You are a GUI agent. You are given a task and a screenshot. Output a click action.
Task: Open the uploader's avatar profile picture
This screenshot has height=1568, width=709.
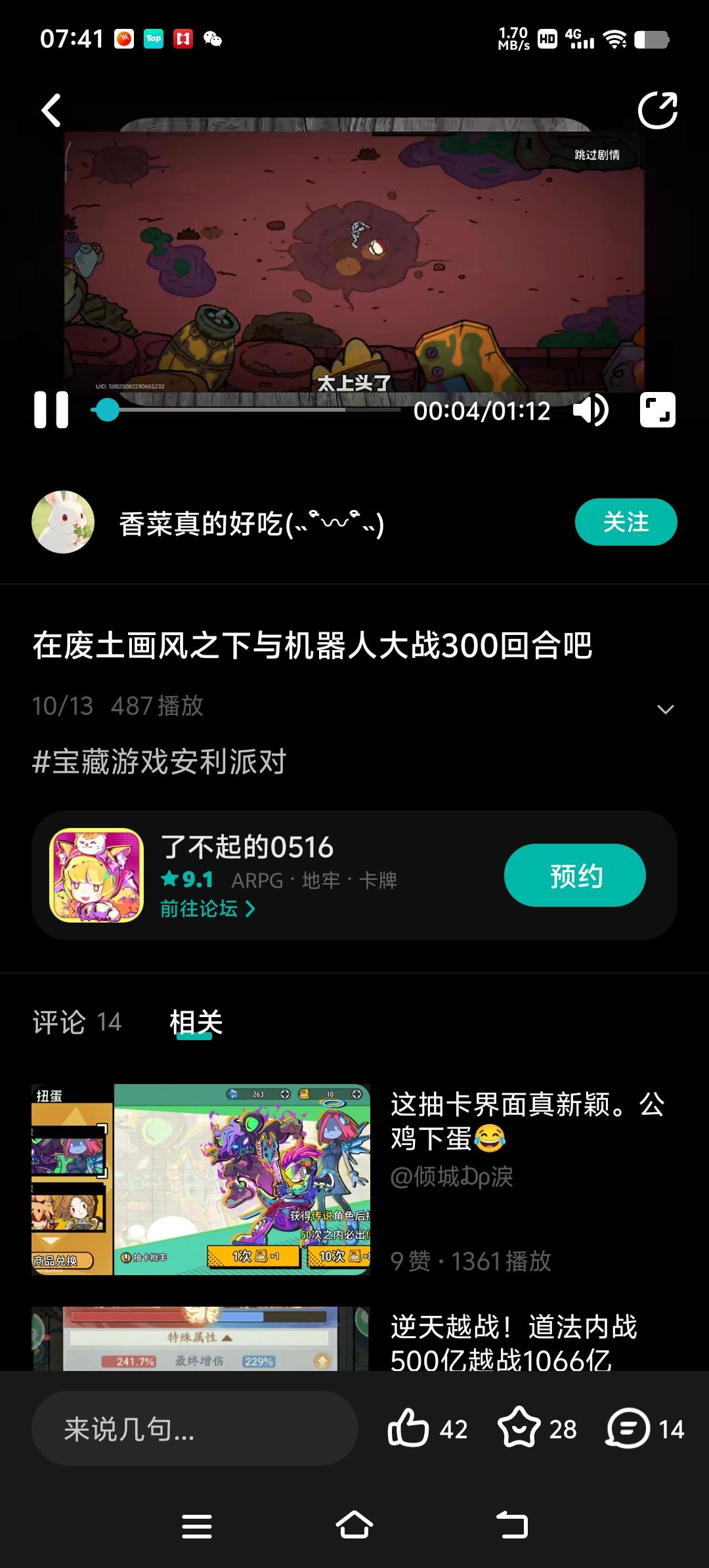(63, 521)
